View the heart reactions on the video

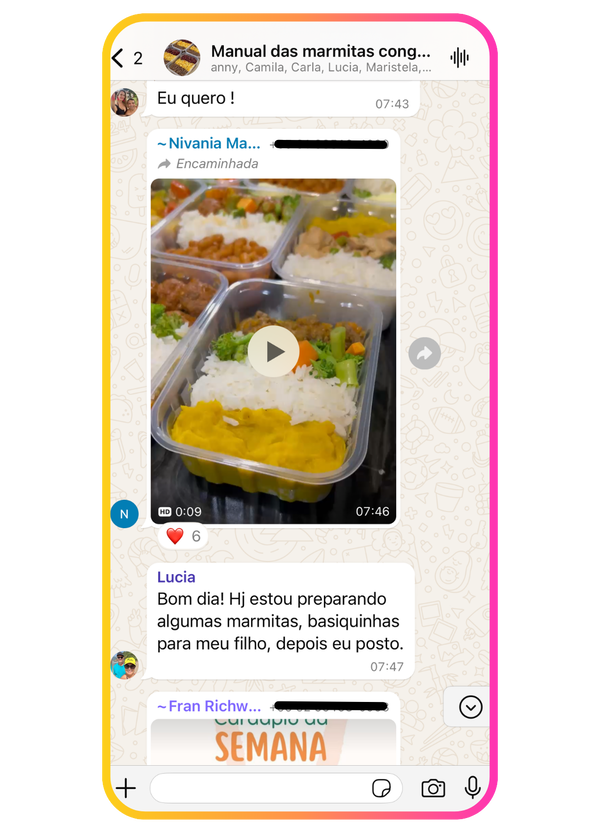pyautogui.click(x=183, y=537)
